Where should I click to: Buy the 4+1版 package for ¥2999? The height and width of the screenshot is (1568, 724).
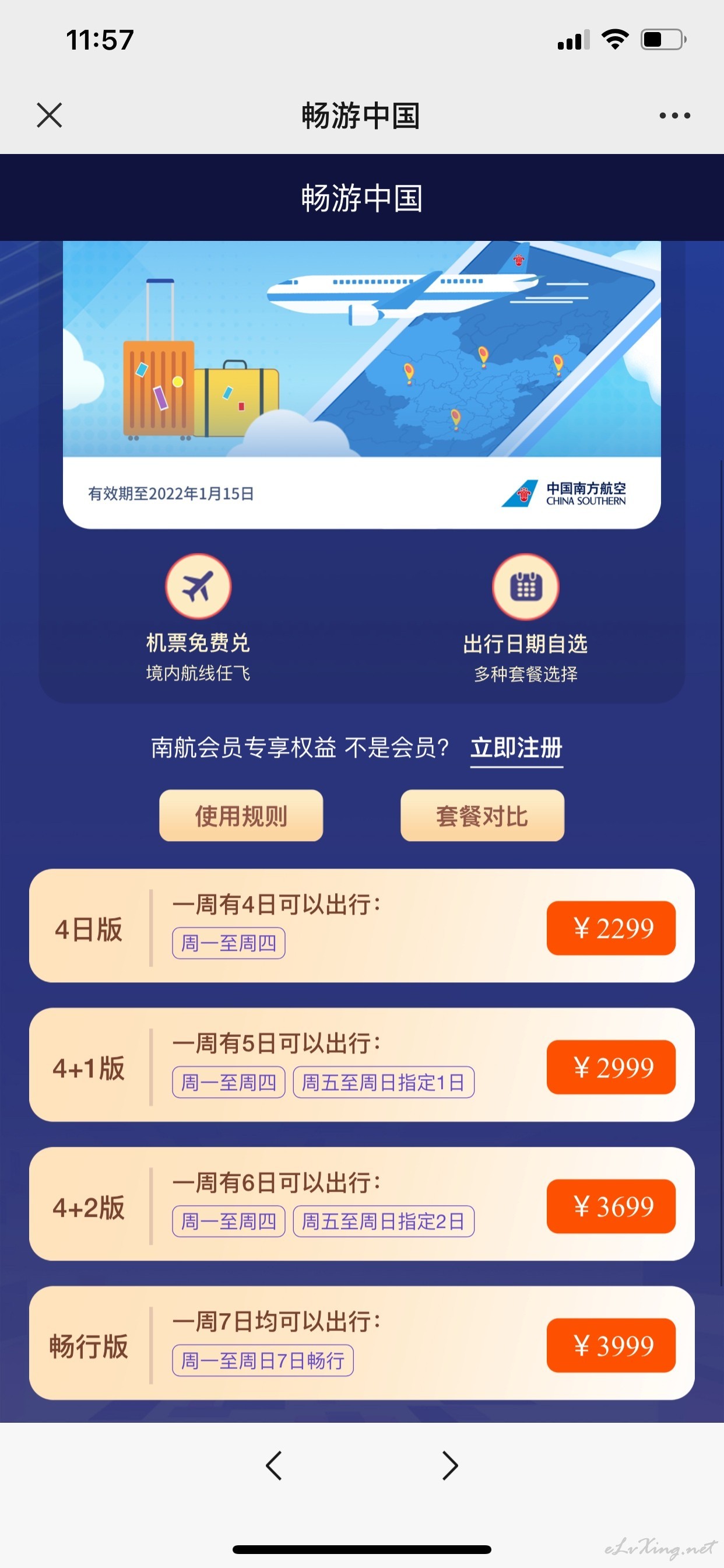(x=611, y=1067)
